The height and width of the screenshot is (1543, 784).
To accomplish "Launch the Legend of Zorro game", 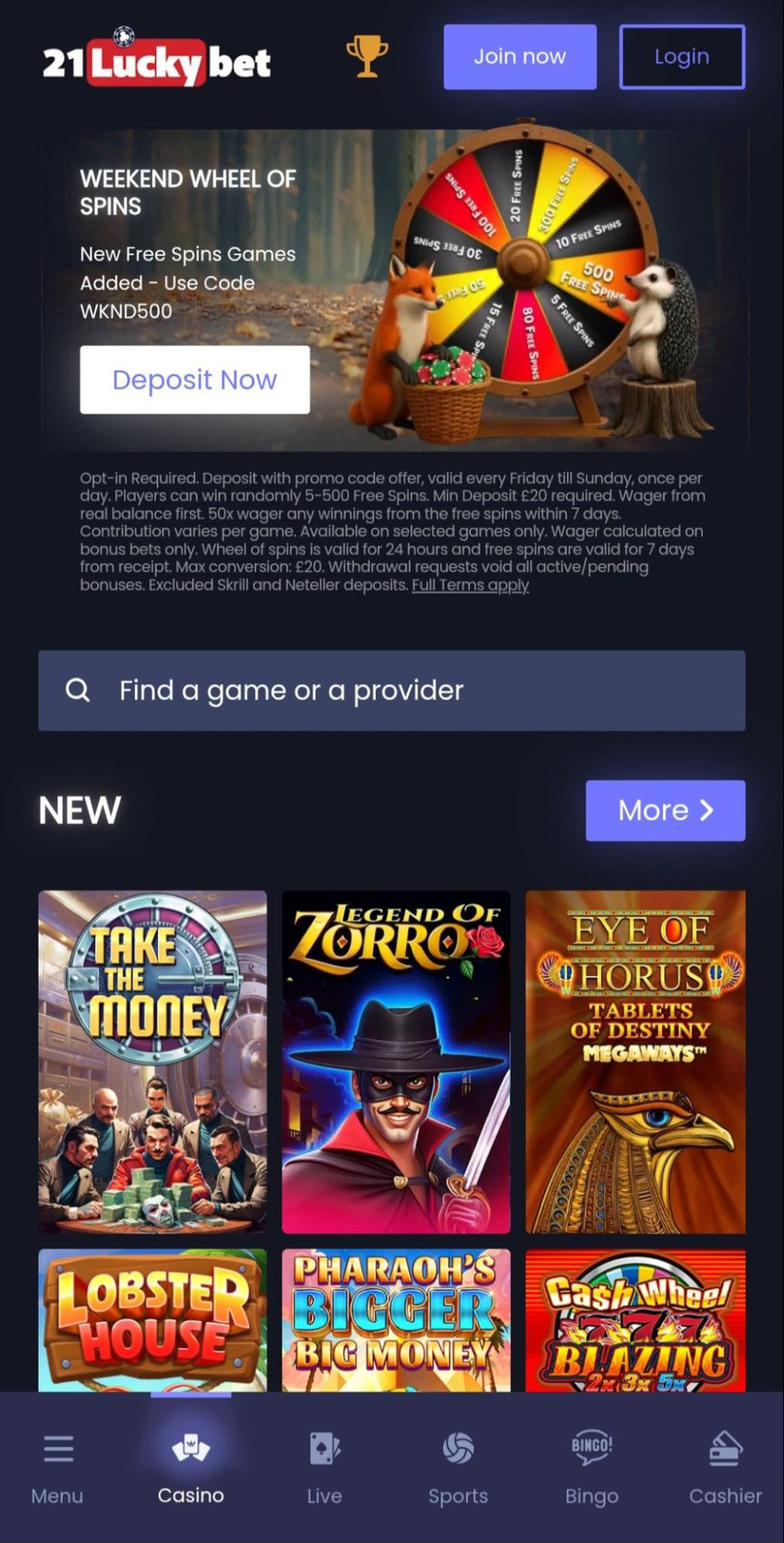I will (396, 1061).
